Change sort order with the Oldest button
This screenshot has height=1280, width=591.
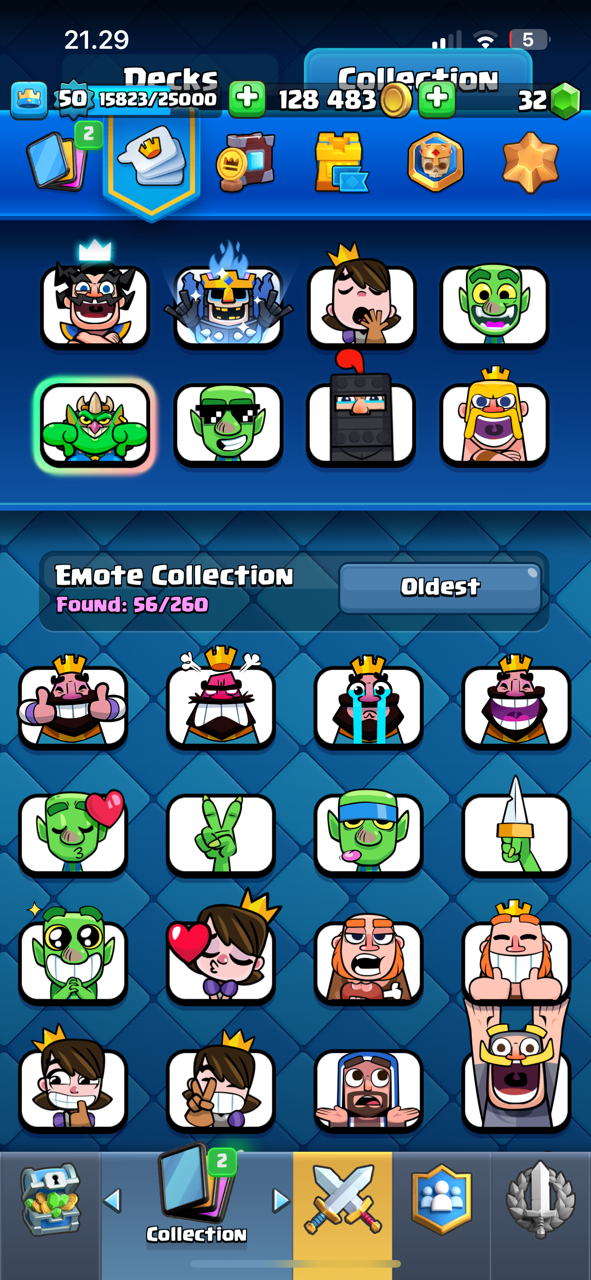coord(440,587)
